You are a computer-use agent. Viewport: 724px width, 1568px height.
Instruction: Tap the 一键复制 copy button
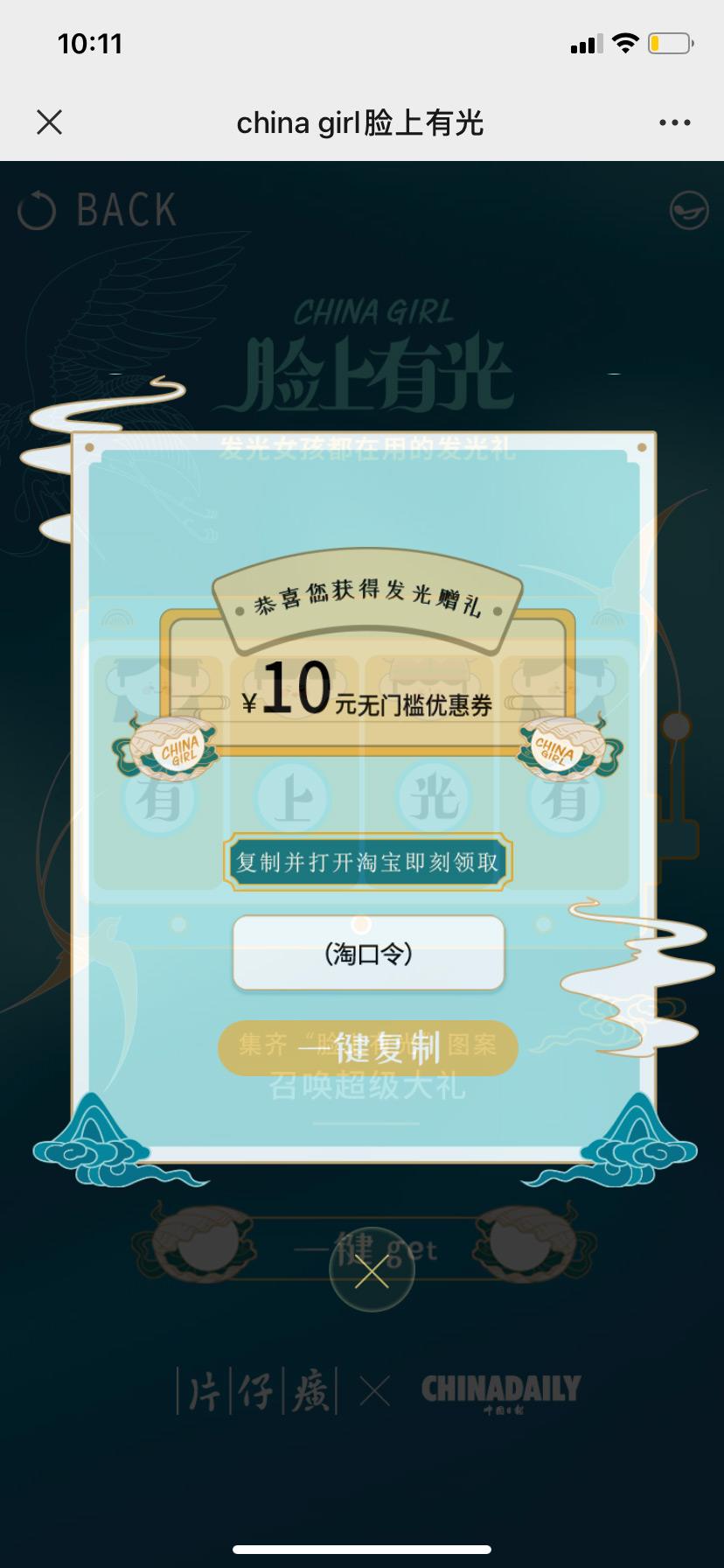[x=368, y=1047]
